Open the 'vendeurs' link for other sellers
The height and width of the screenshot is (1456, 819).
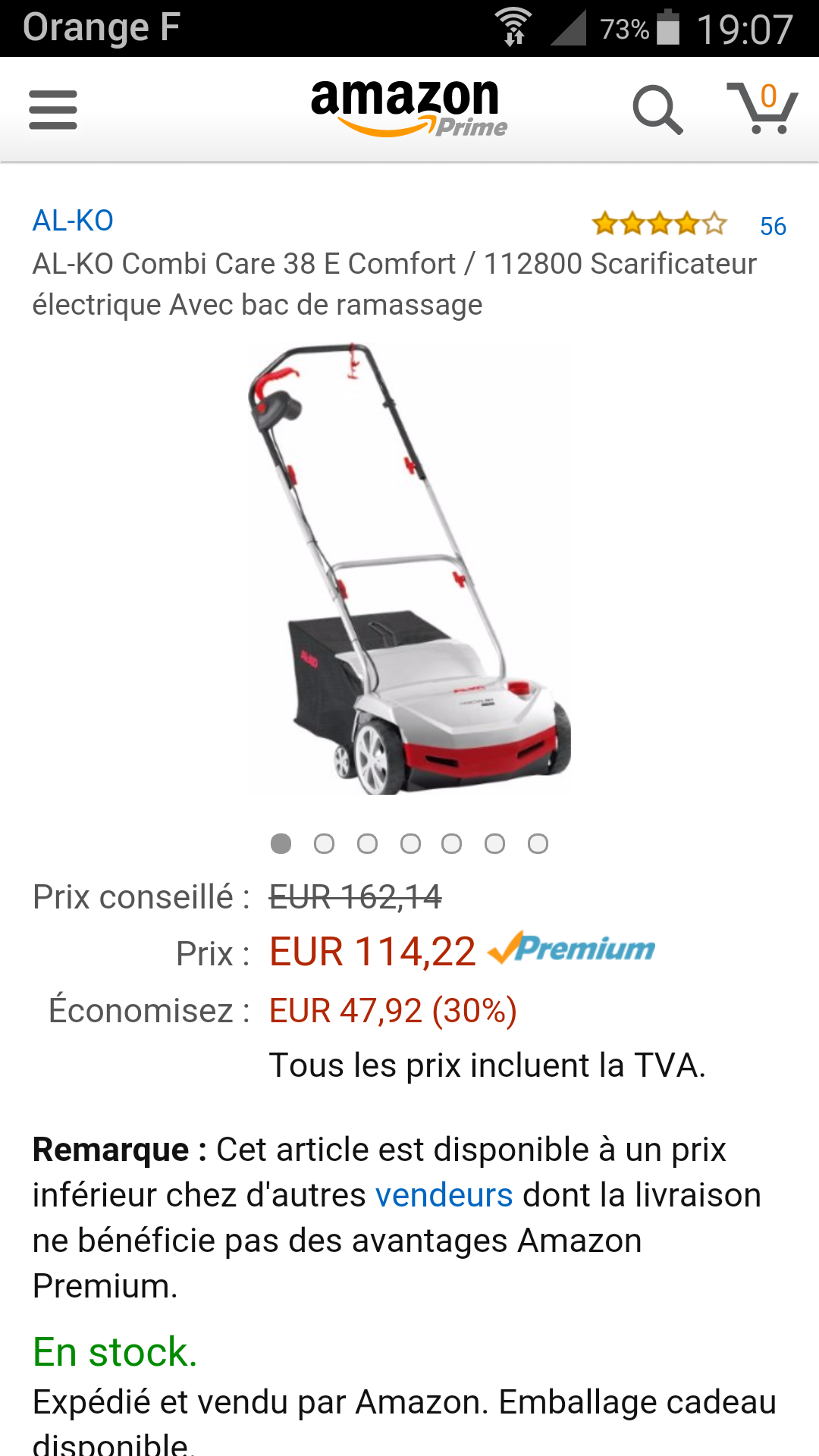click(444, 1195)
